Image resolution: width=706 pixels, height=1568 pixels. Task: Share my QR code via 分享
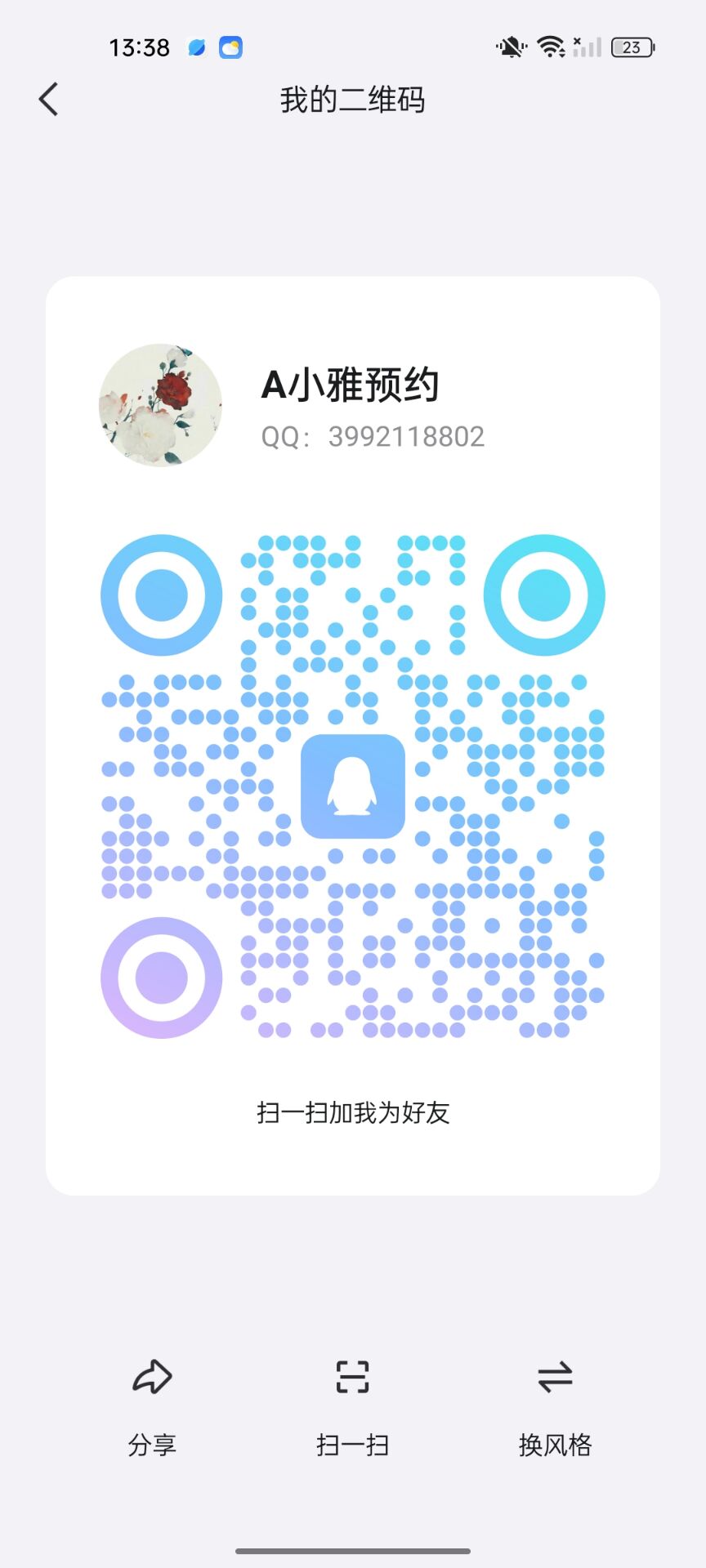pos(152,1405)
